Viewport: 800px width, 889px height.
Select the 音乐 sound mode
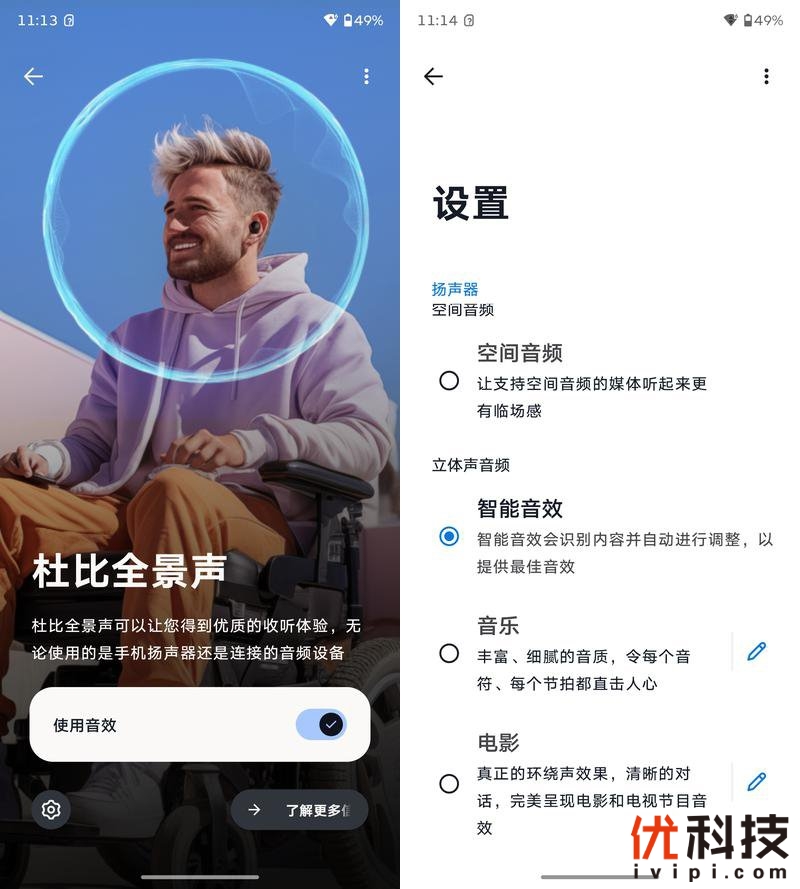pyautogui.click(x=450, y=654)
